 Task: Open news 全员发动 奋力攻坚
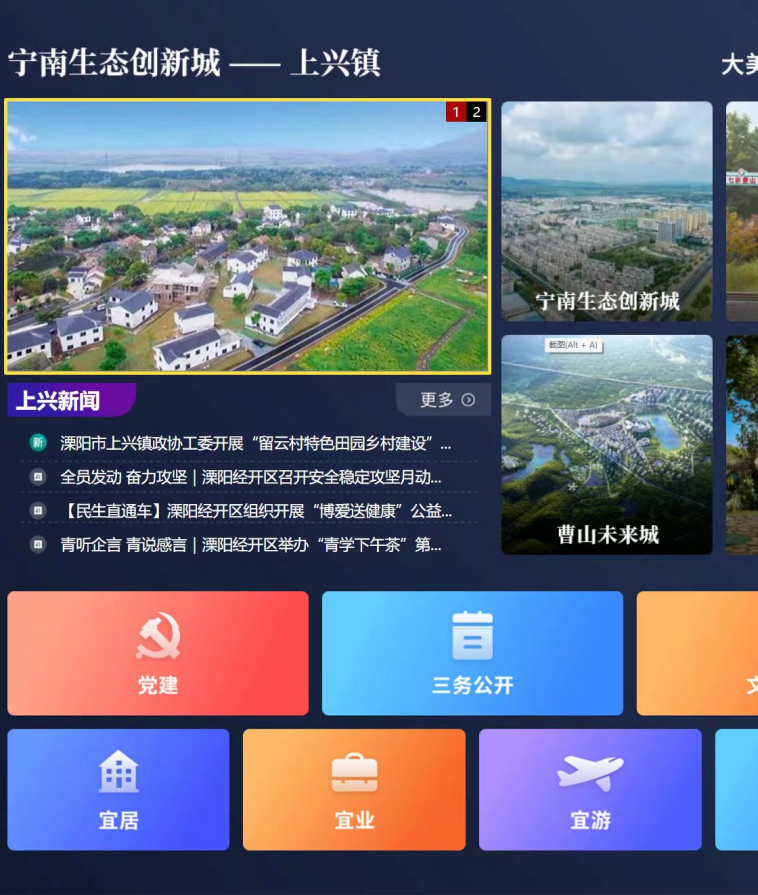[250, 477]
